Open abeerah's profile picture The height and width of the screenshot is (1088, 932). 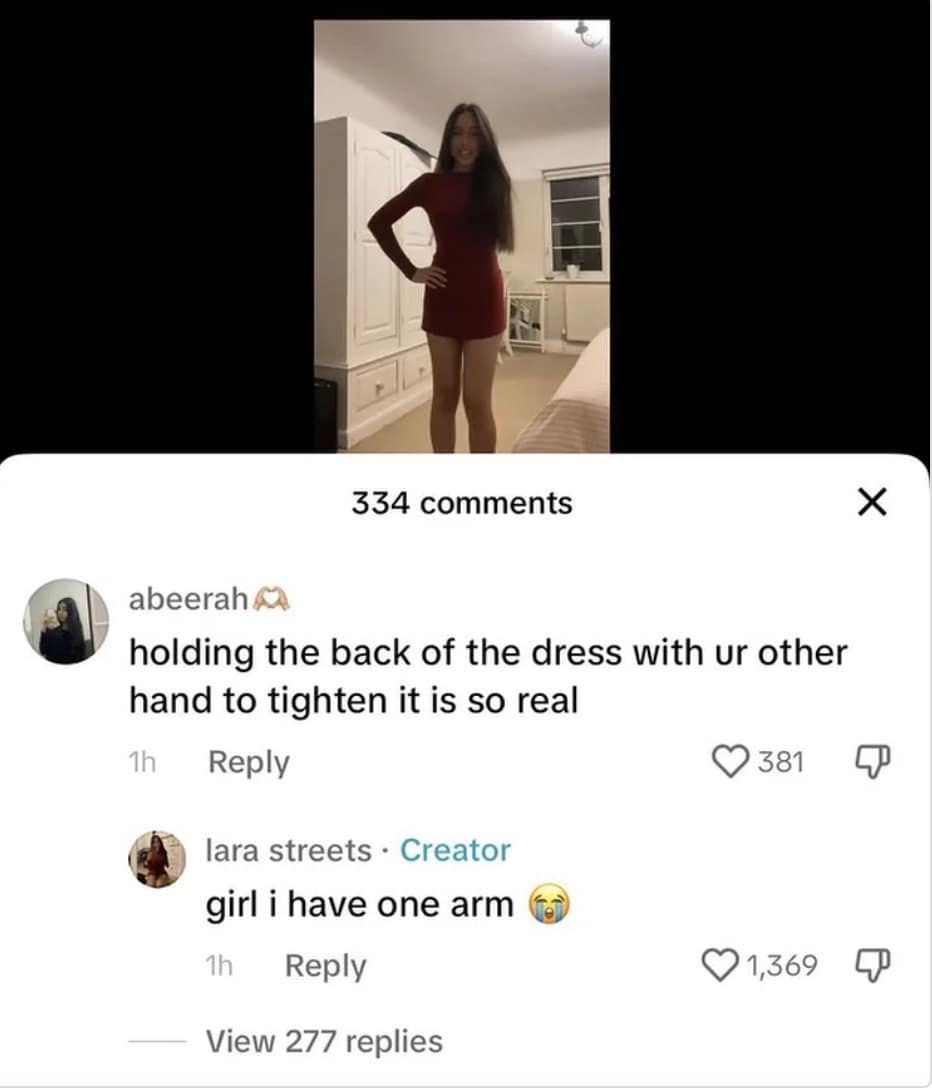(x=67, y=621)
